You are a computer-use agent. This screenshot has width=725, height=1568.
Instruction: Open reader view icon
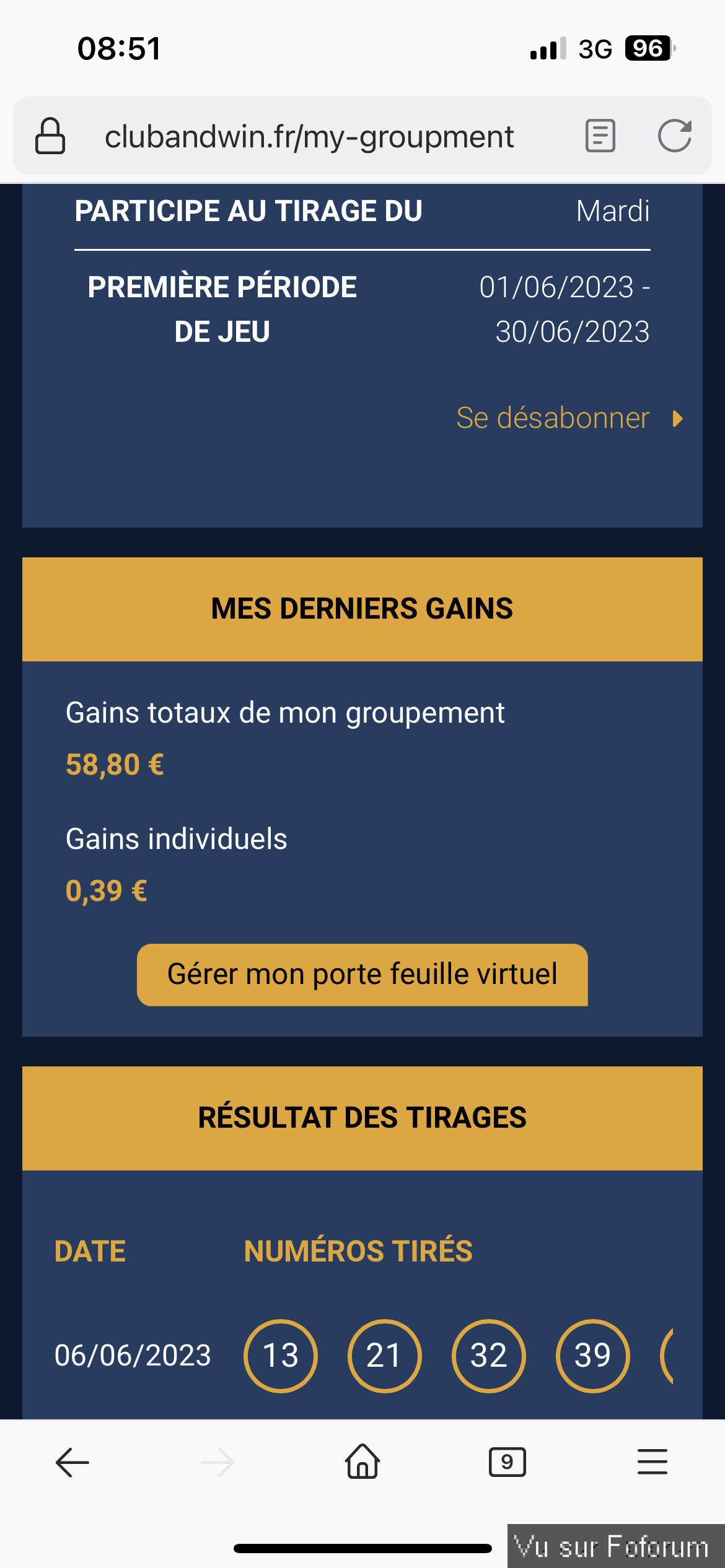(x=600, y=136)
